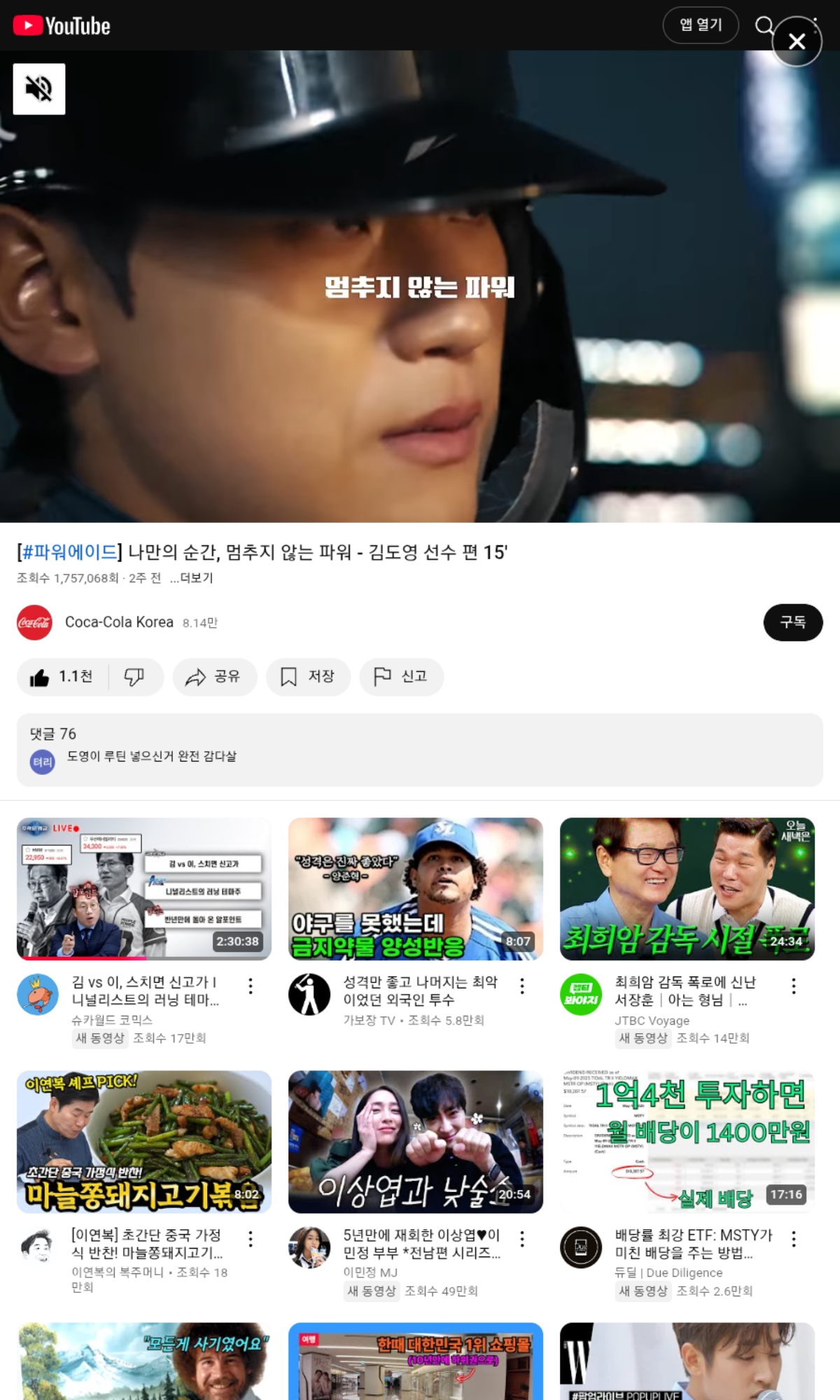Visit the Coca-Cola Korea channel
840x1400 pixels.
click(119, 622)
